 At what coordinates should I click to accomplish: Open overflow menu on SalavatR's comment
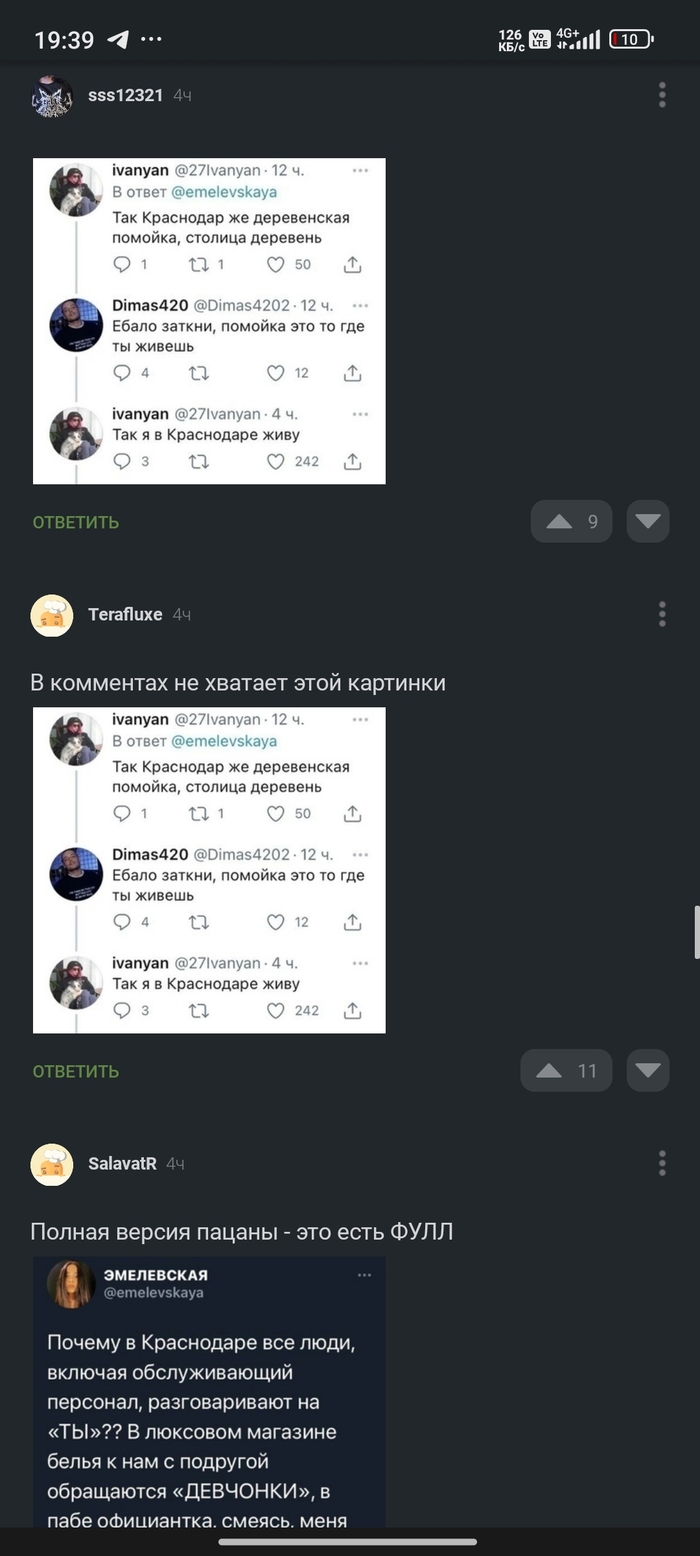662,1163
